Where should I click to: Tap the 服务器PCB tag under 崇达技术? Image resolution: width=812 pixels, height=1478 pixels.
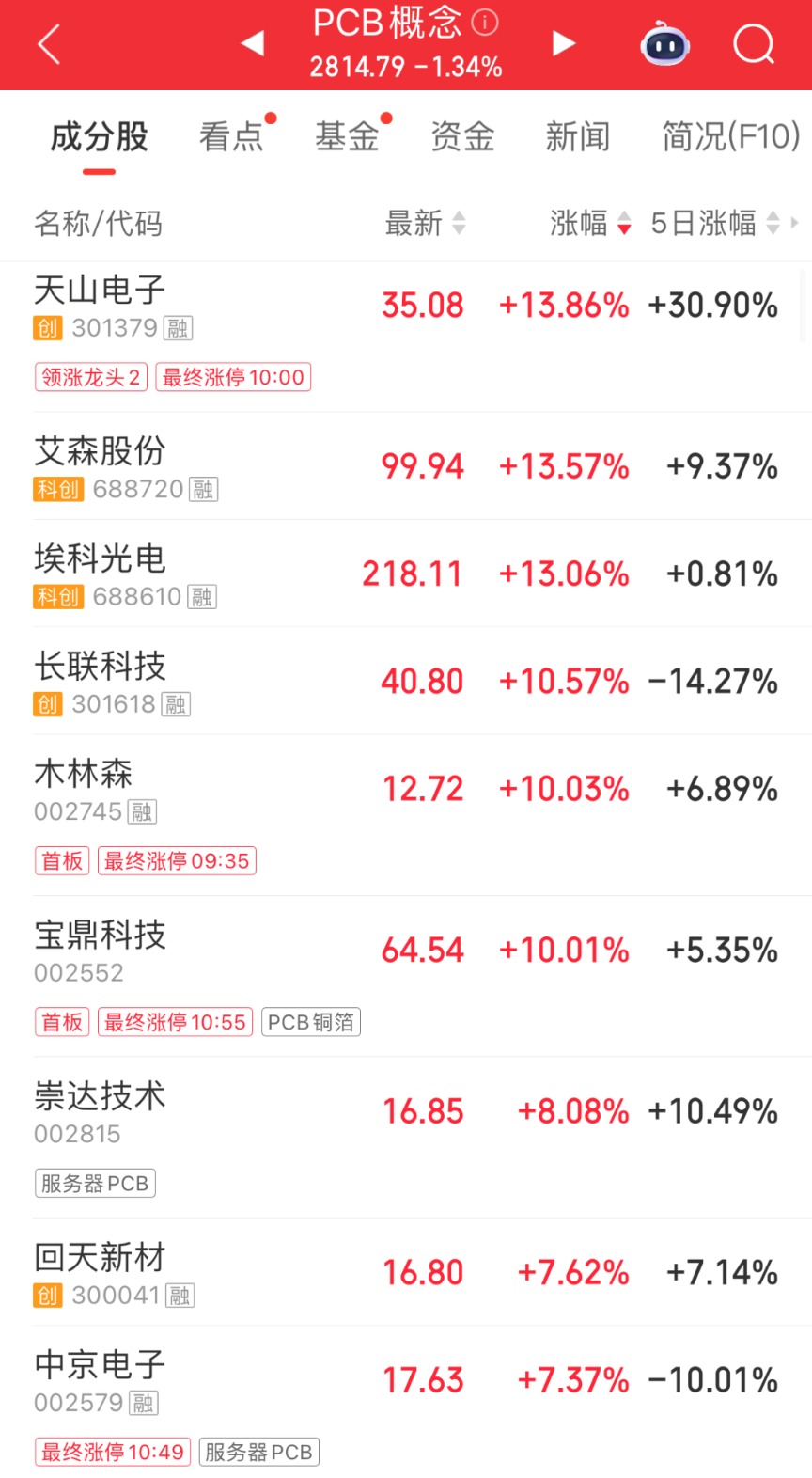coord(95,1184)
